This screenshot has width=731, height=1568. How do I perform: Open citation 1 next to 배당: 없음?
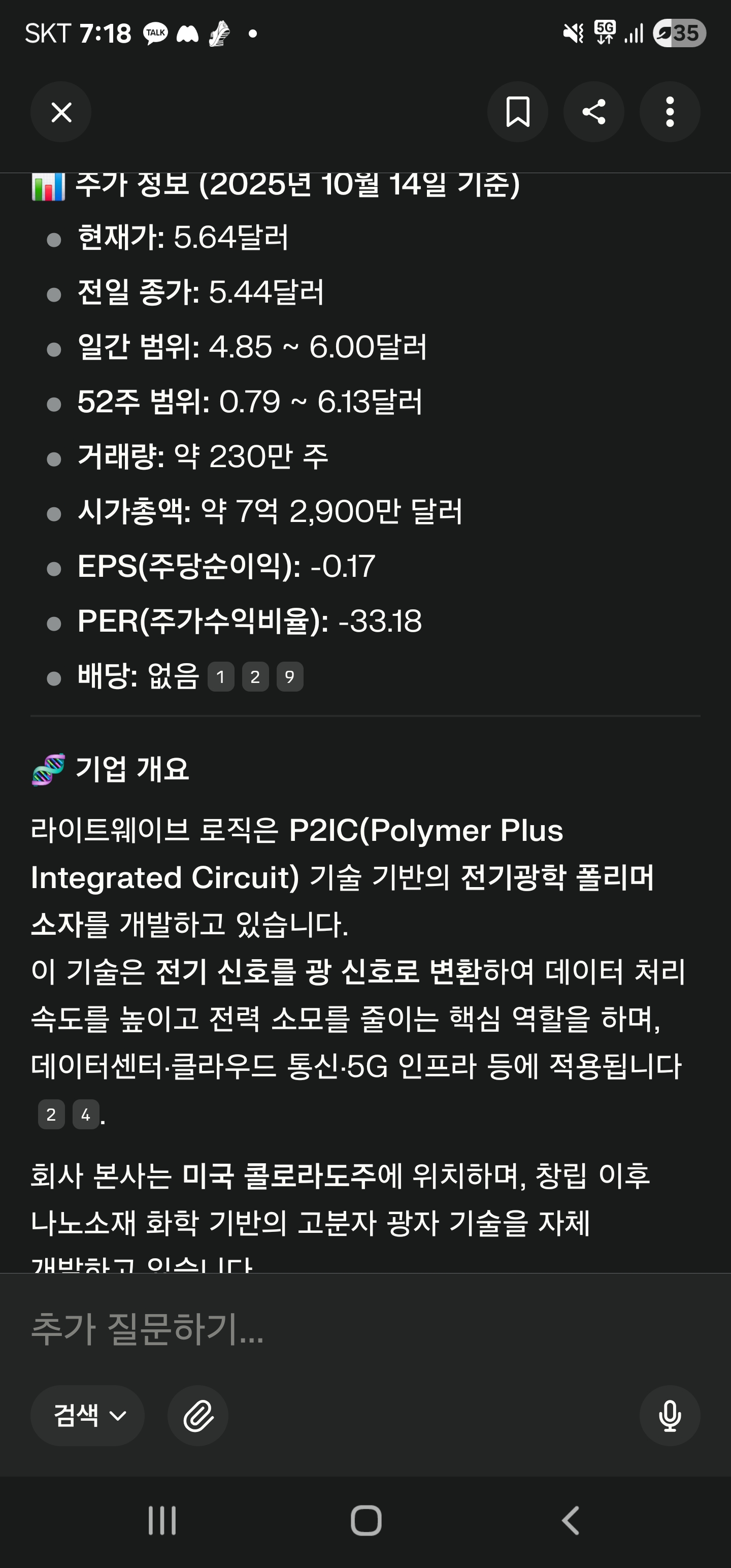coord(221,677)
